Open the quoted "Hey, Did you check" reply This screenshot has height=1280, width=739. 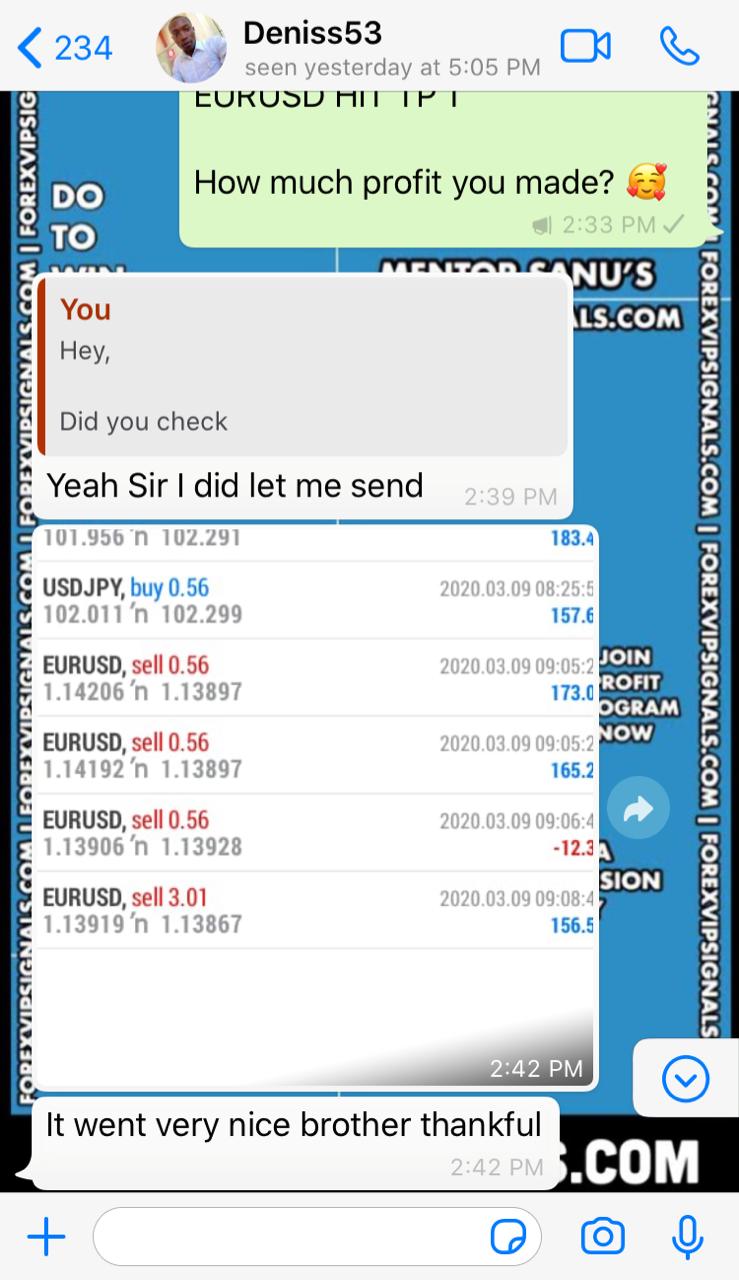pos(302,365)
